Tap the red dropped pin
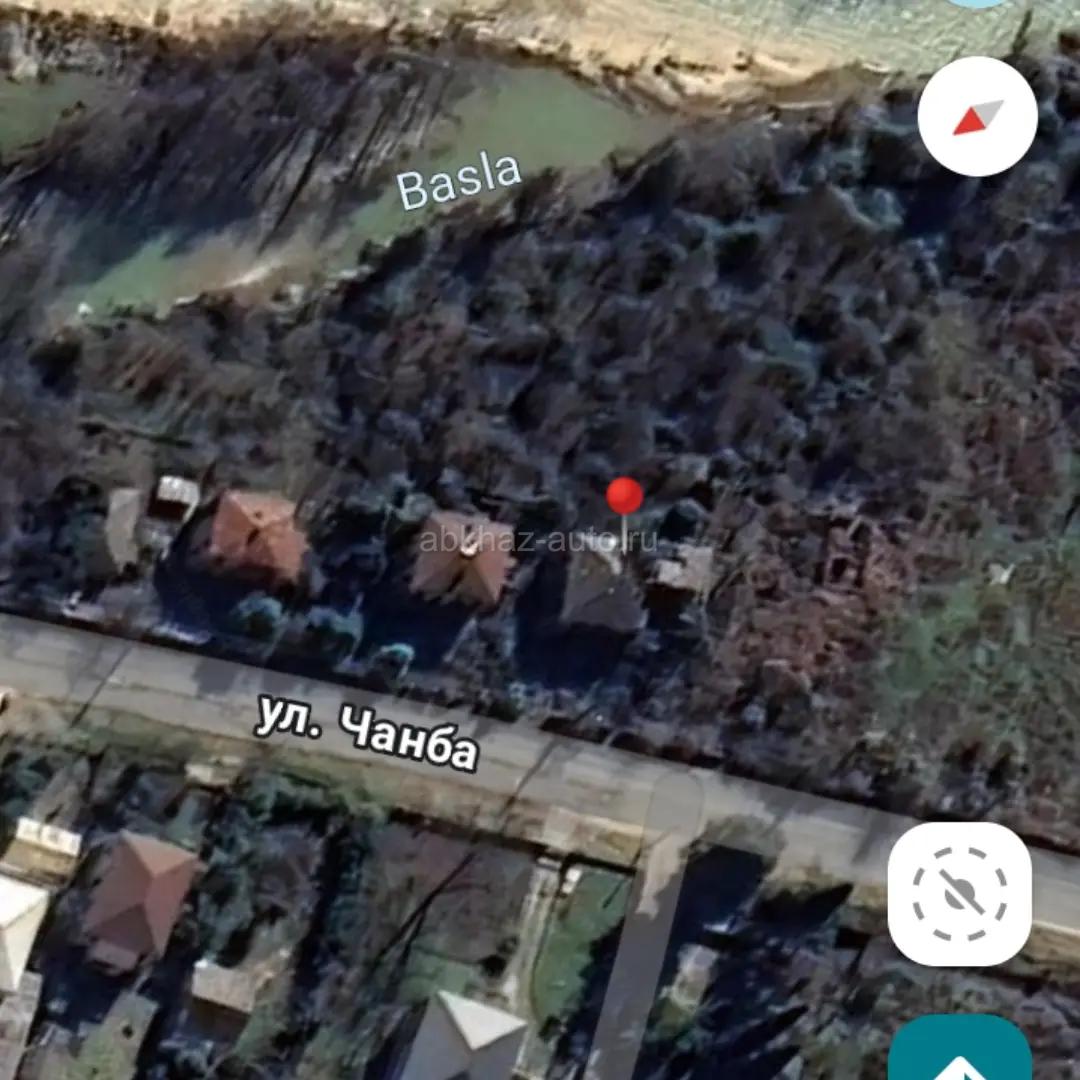 (x=625, y=497)
